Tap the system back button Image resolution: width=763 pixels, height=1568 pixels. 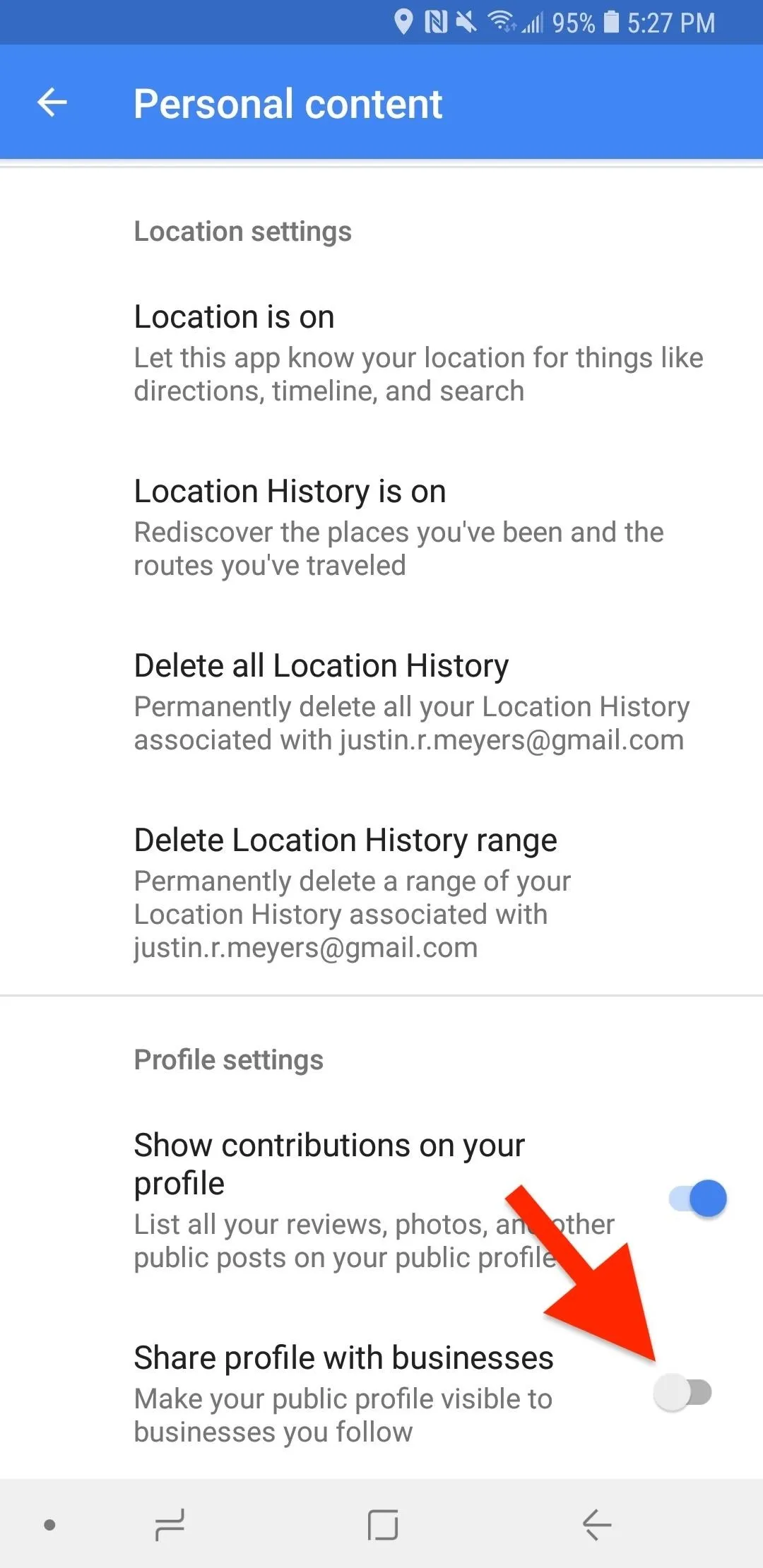597,1524
